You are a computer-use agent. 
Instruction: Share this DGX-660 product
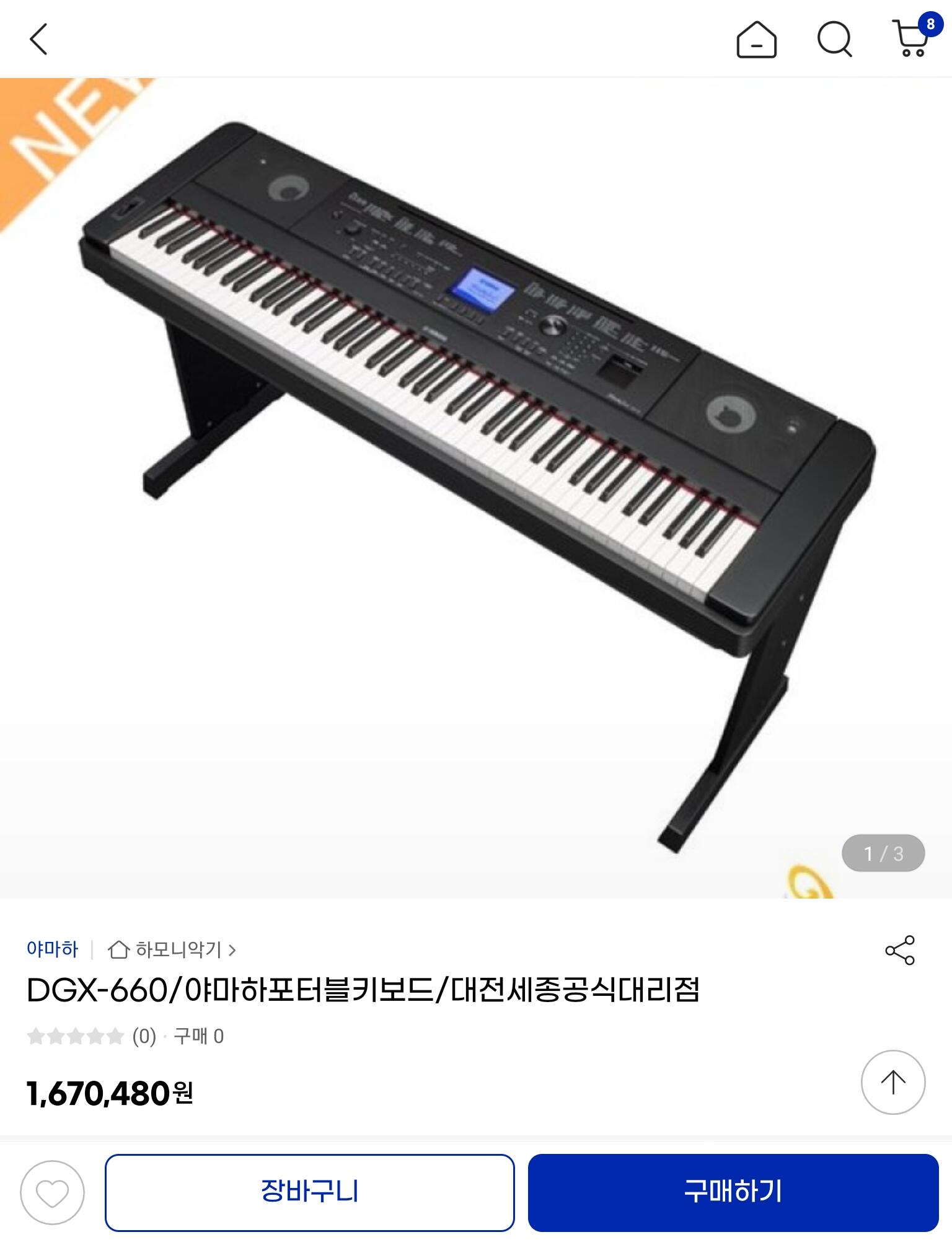tap(900, 950)
